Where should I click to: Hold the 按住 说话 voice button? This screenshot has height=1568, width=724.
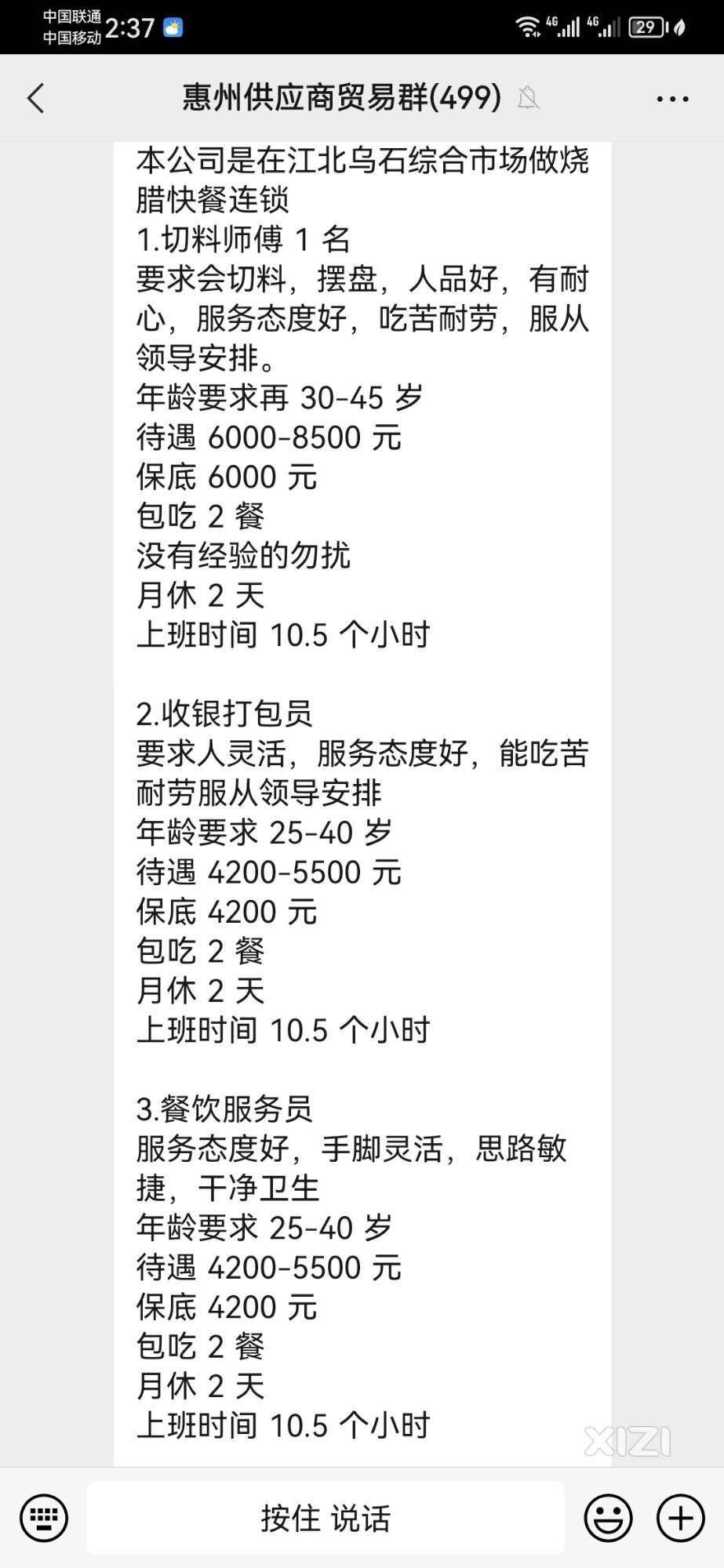point(326,1519)
